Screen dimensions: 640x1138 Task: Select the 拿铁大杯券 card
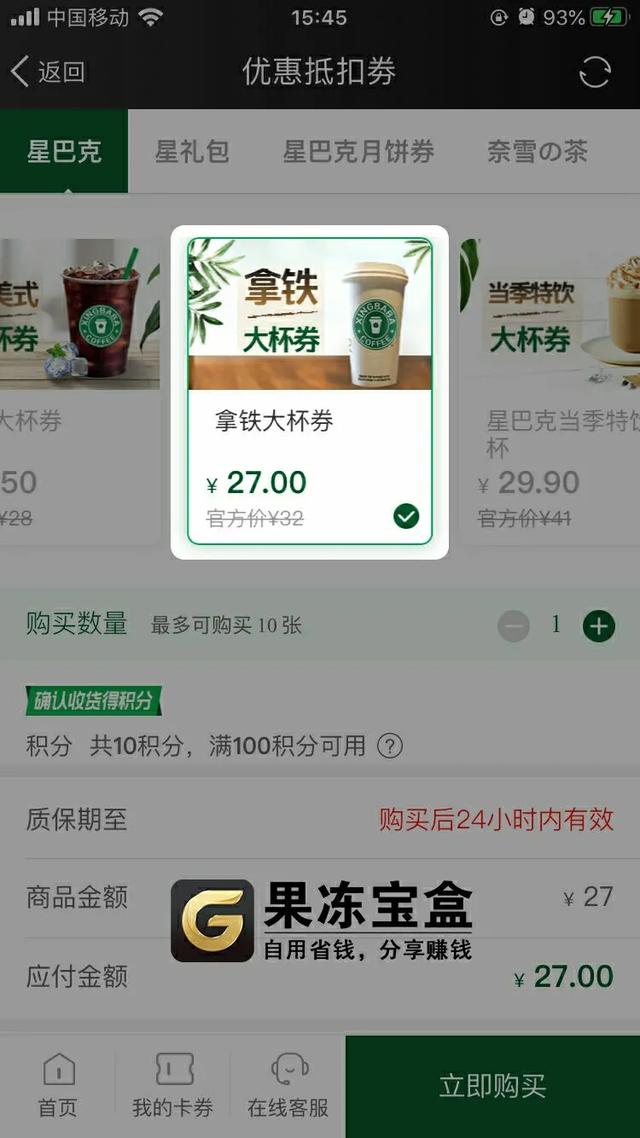[x=310, y=392]
